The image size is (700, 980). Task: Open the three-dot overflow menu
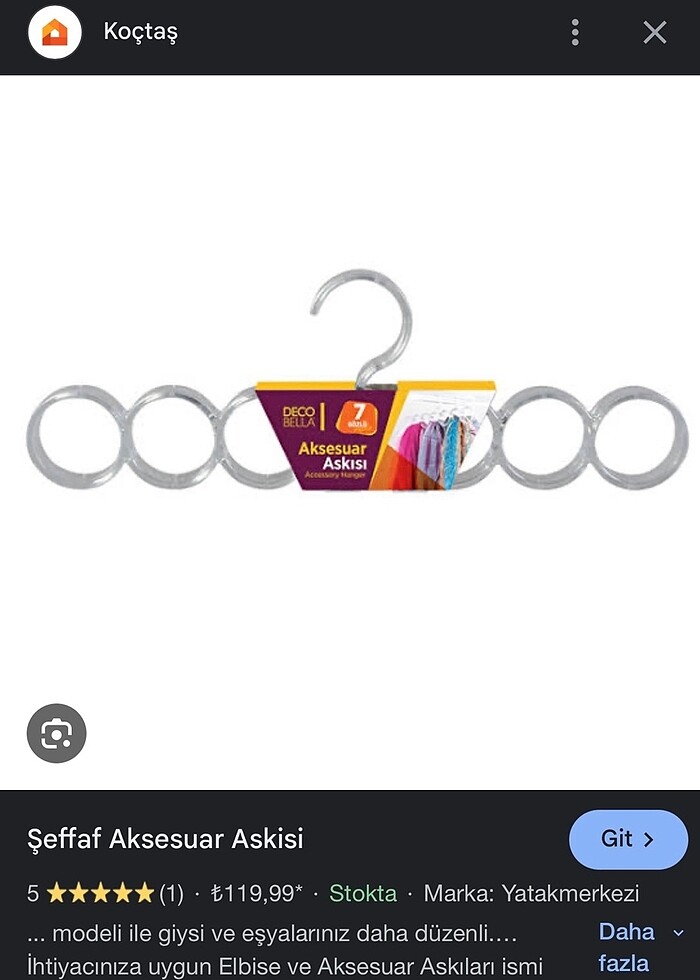click(575, 32)
